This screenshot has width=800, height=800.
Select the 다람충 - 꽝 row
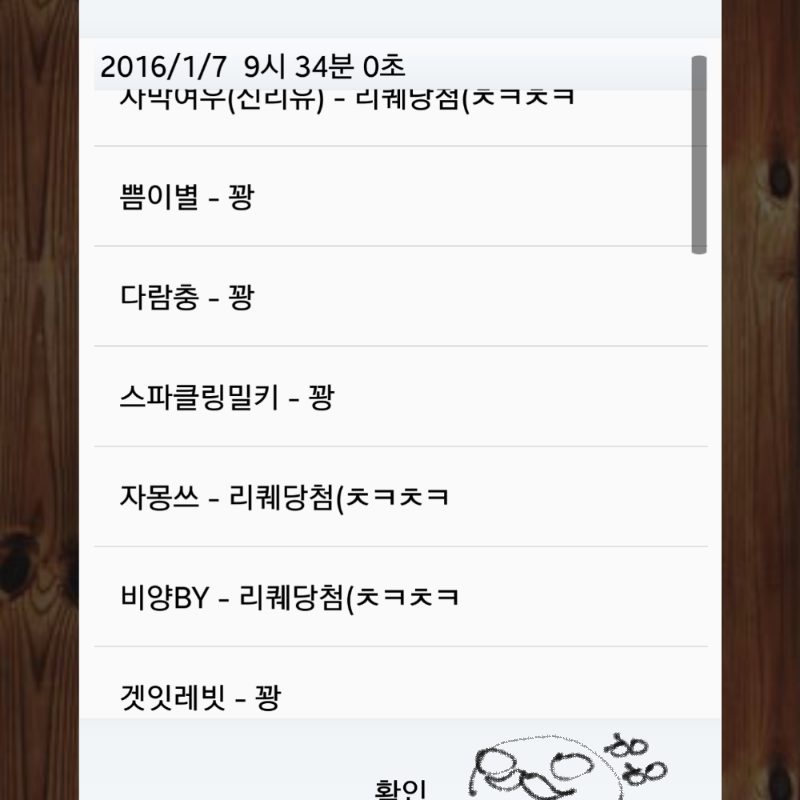[x=400, y=297]
